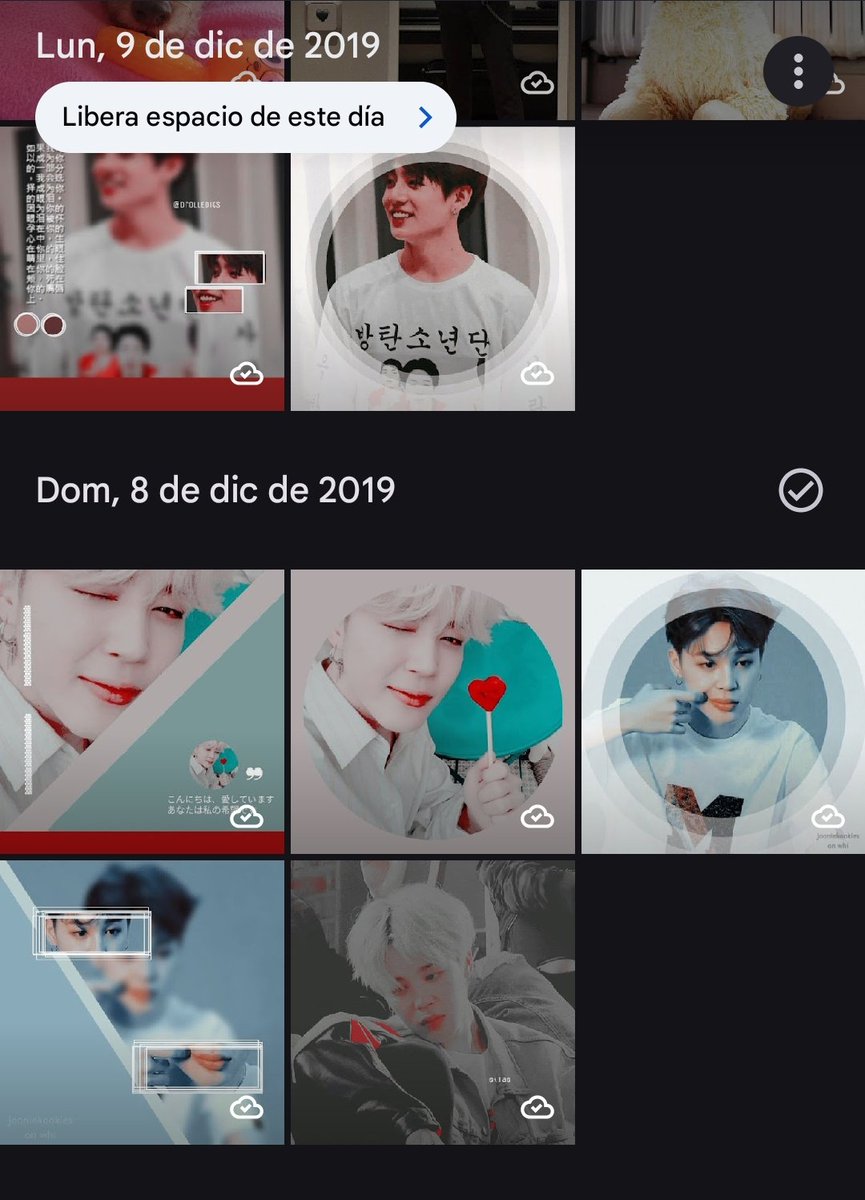Open the circular photo with Korean-text shirt

click(432, 268)
